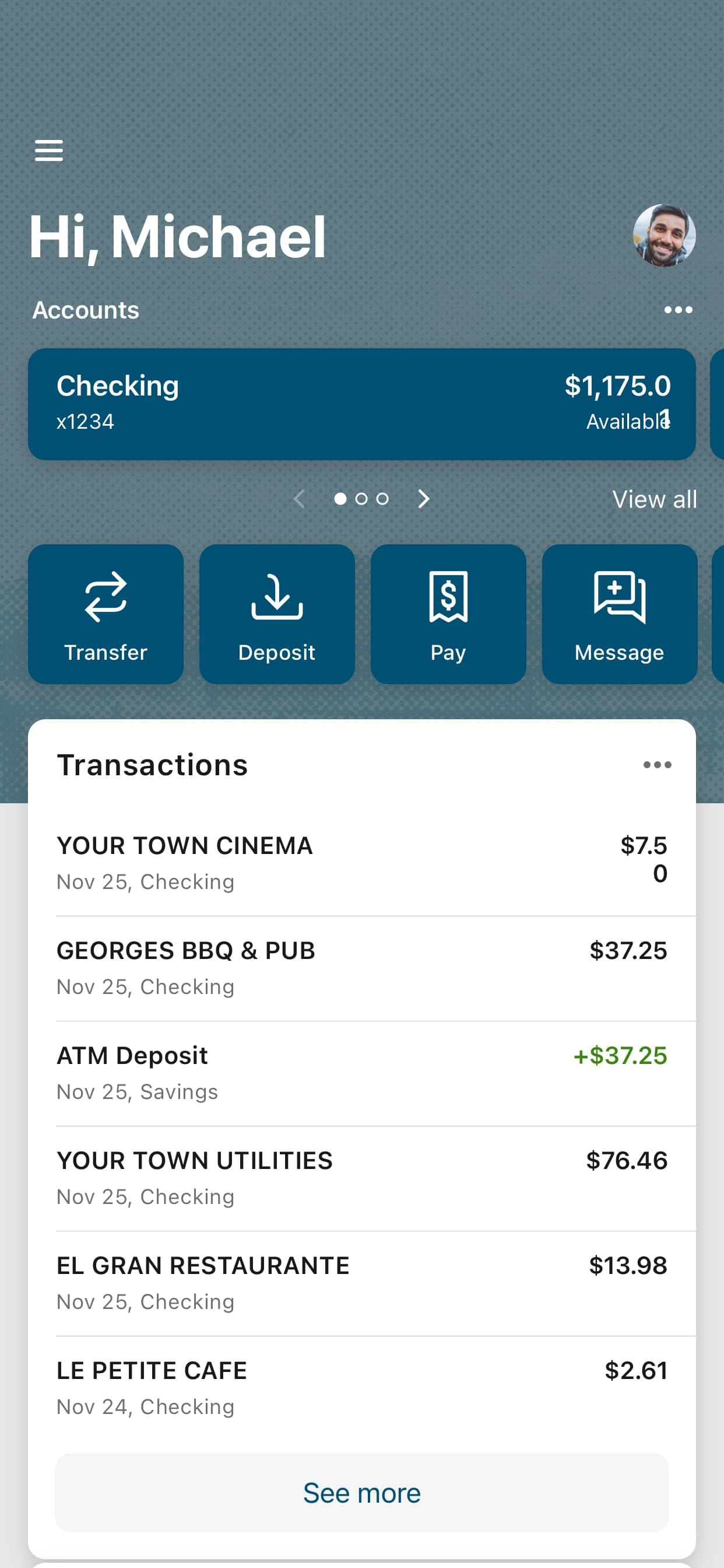
Task: Select the first carousel page dot
Action: click(340, 498)
